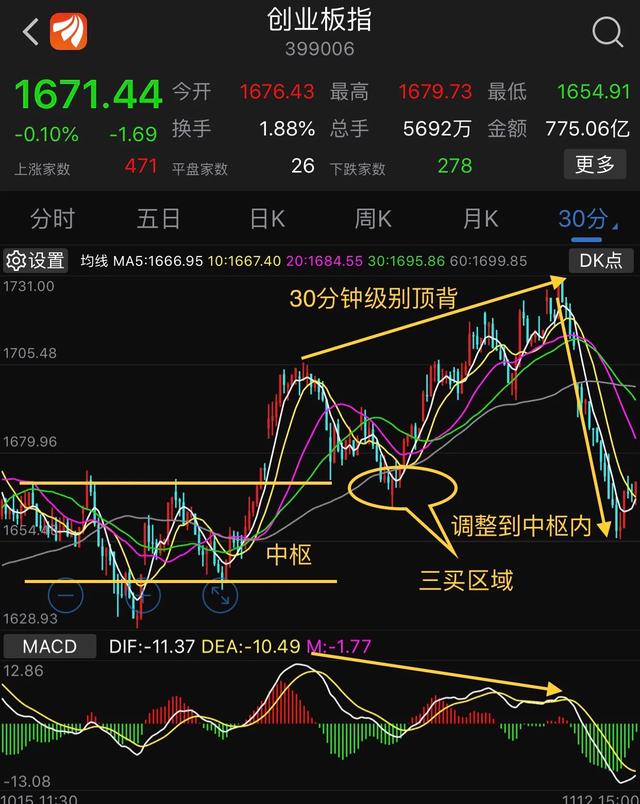This screenshot has width=640, height=804.
Task: Open the 月K chart tab
Action: [x=480, y=219]
